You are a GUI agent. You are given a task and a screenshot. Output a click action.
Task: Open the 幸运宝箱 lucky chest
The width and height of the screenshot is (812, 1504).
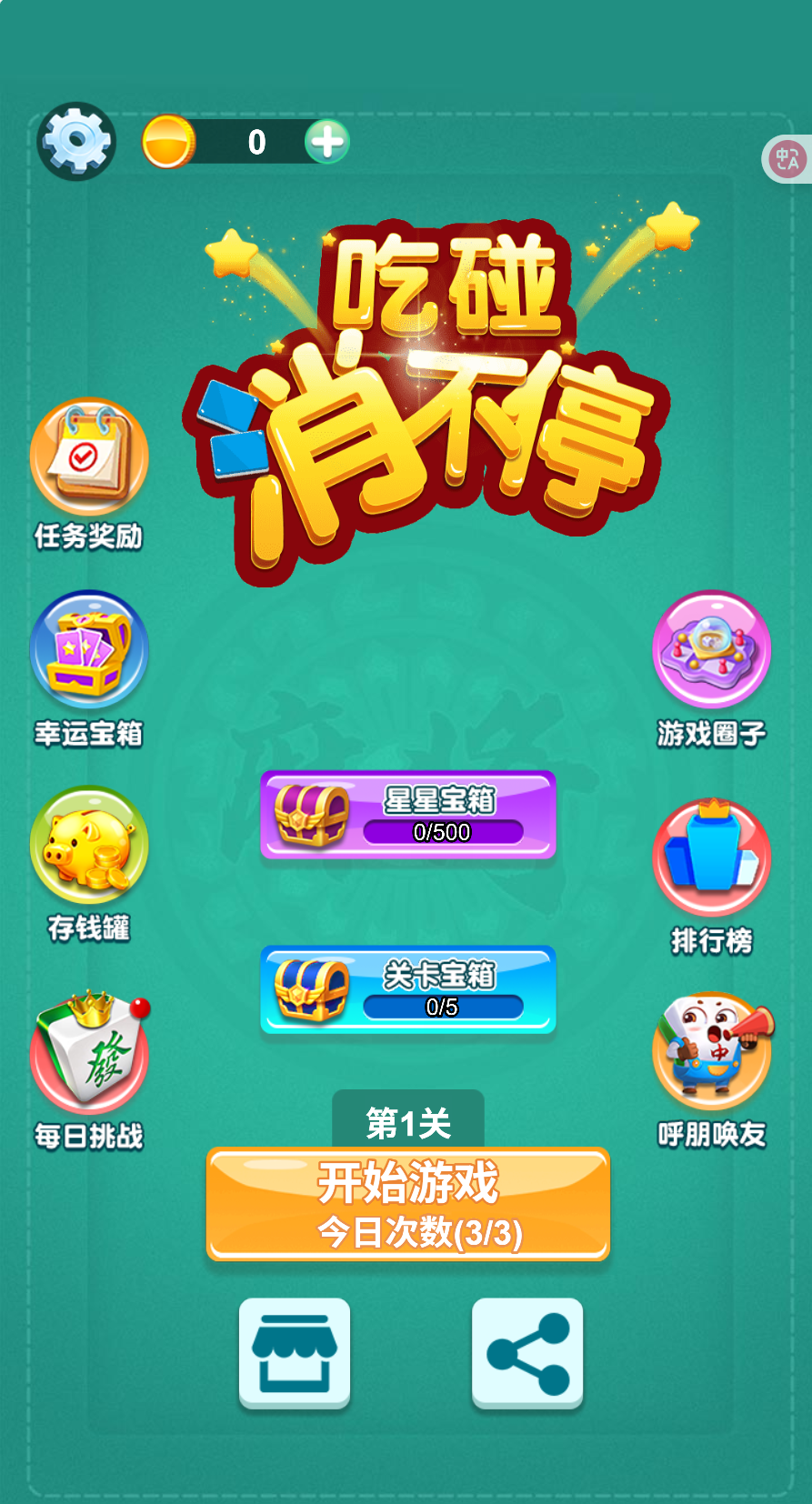tap(89, 650)
